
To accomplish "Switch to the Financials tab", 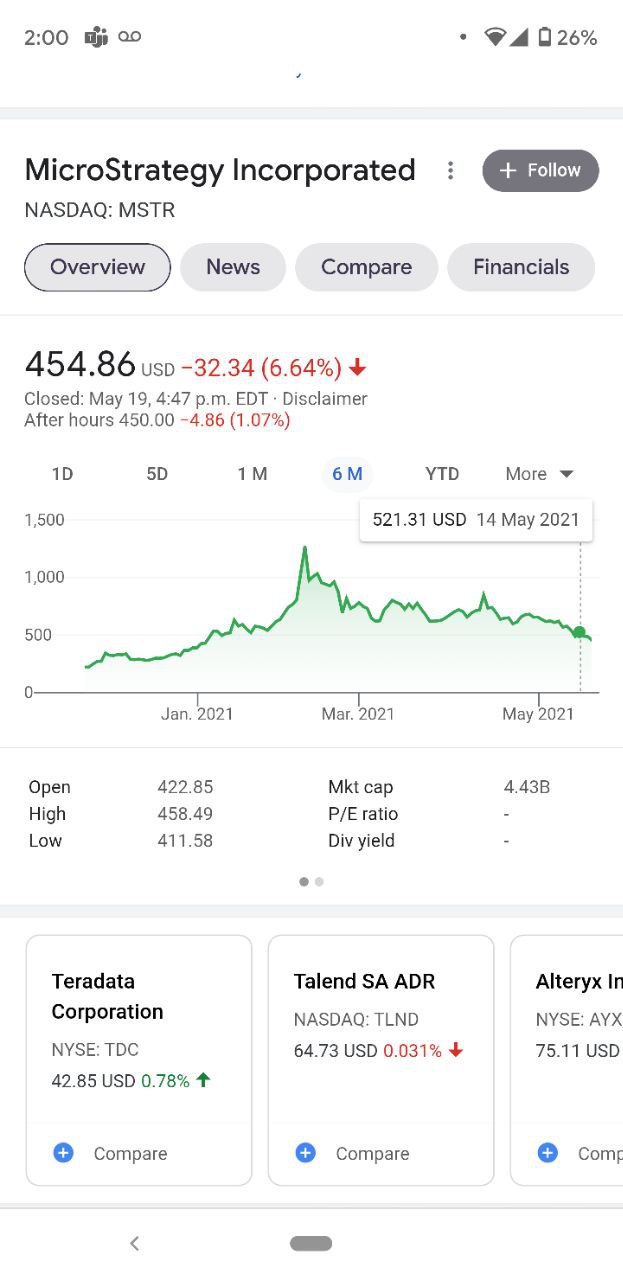I will [x=521, y=267].
